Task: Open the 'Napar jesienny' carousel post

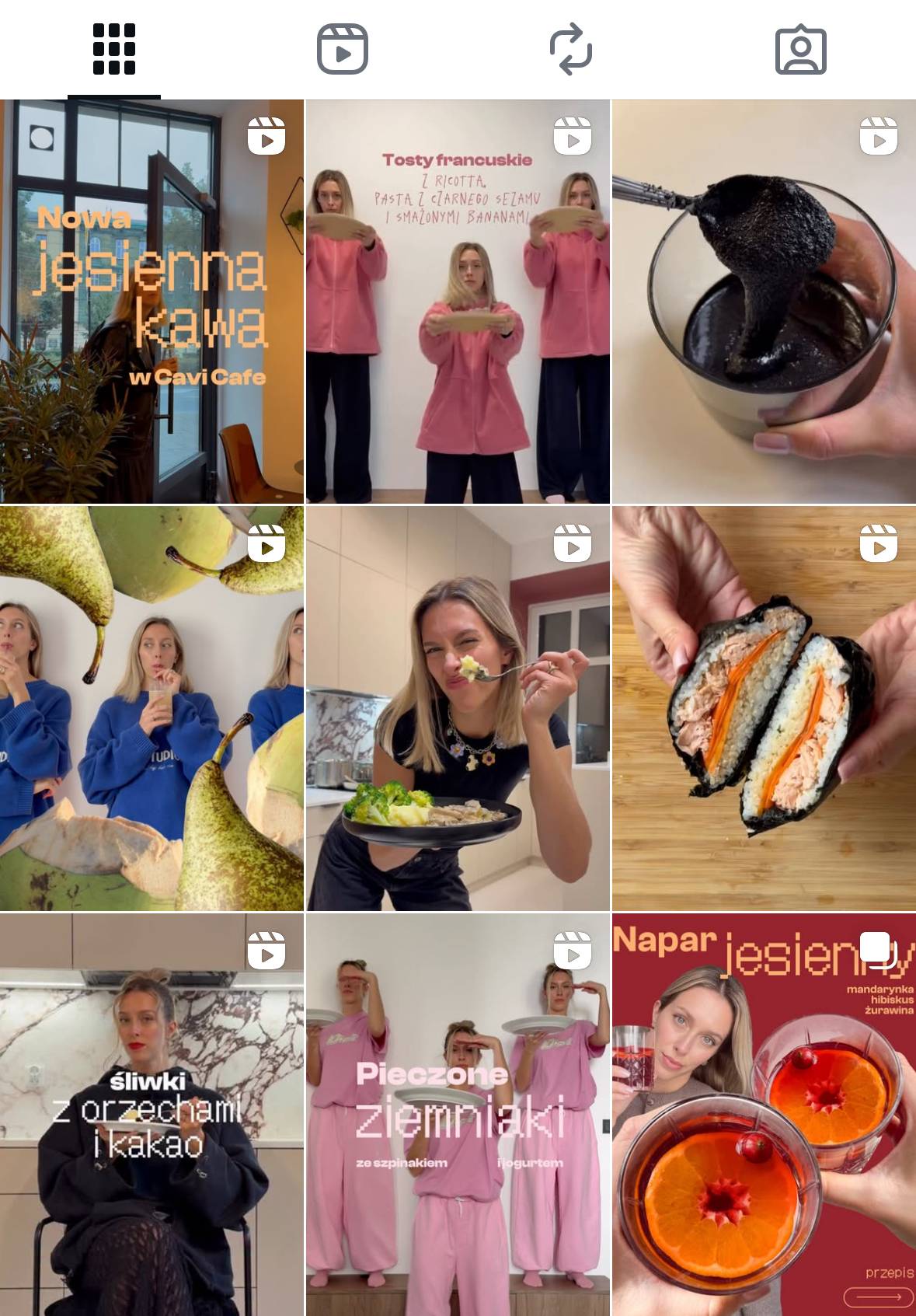Action: tap(764, 1115)
